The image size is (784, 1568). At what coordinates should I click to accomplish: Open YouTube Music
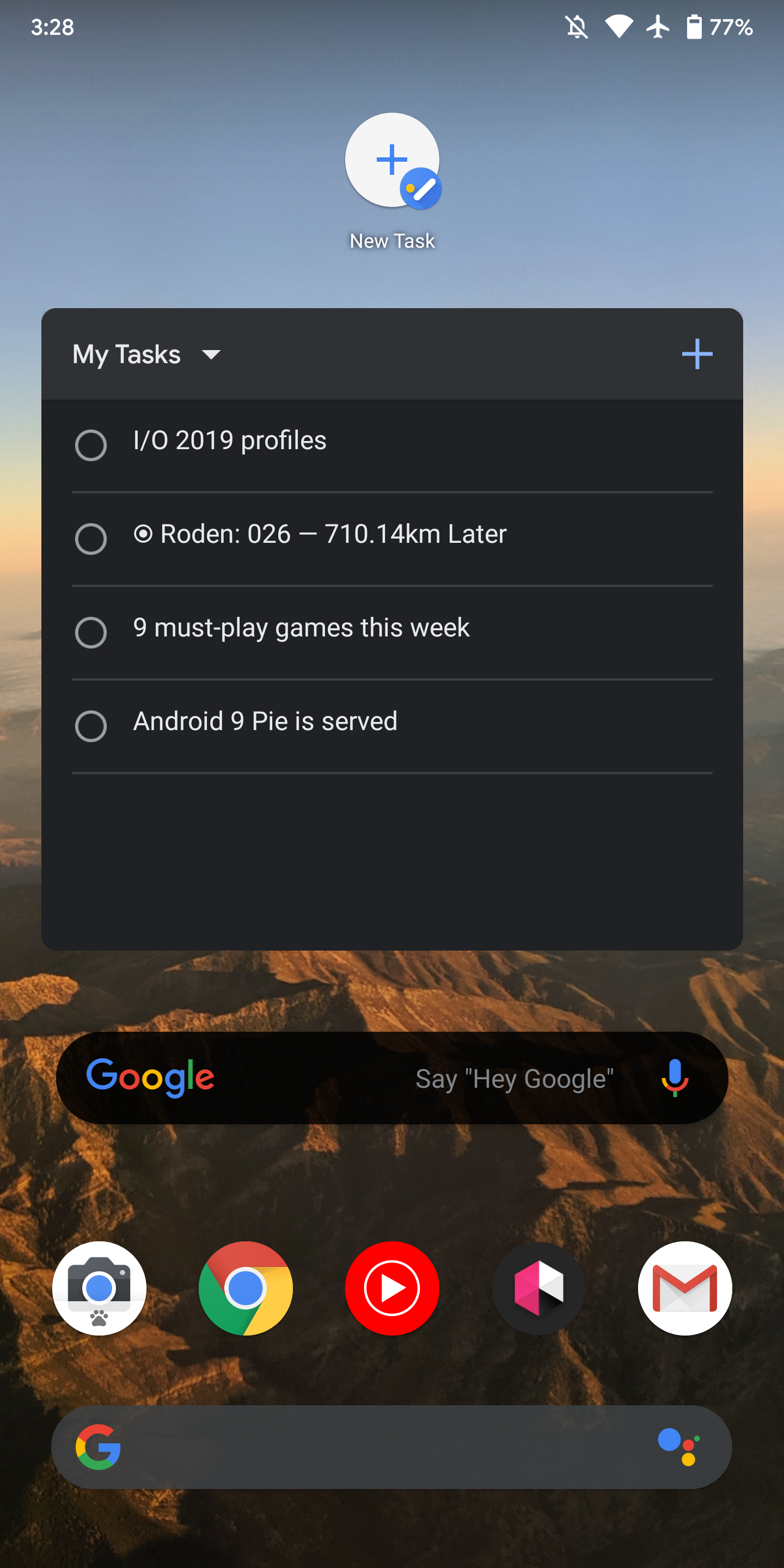tap(392, 1289)
